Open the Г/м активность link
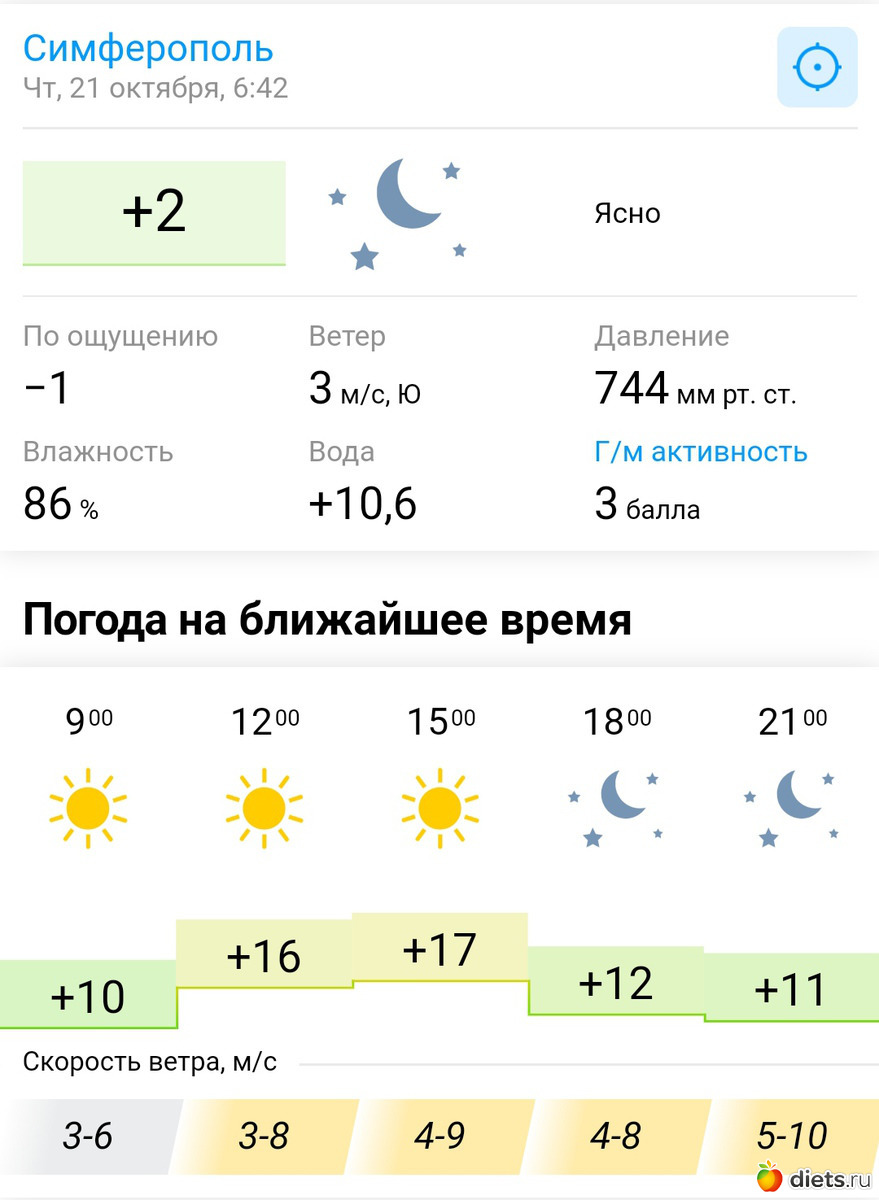The image size is (879, 1200). click(700, 452)
